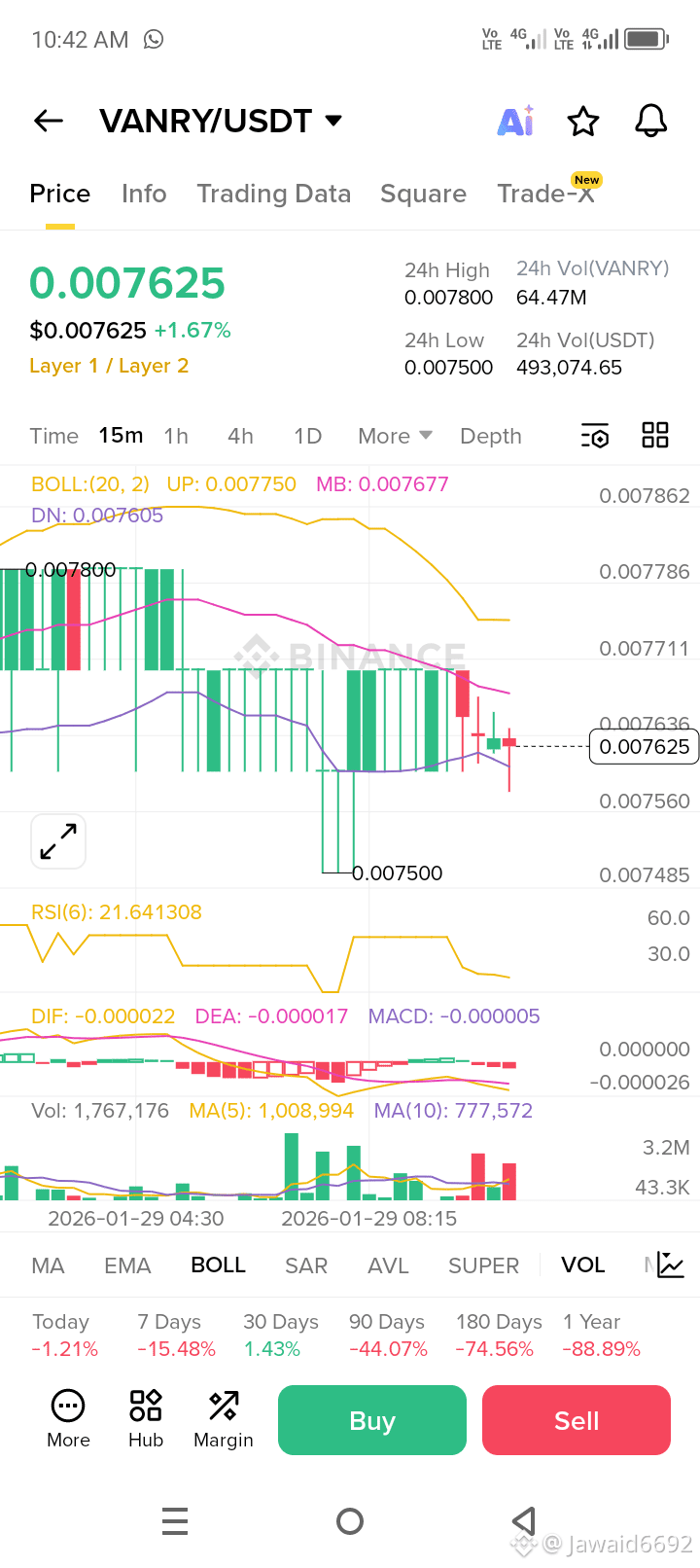Select the EMA indicator

[x=127, y=1265]
